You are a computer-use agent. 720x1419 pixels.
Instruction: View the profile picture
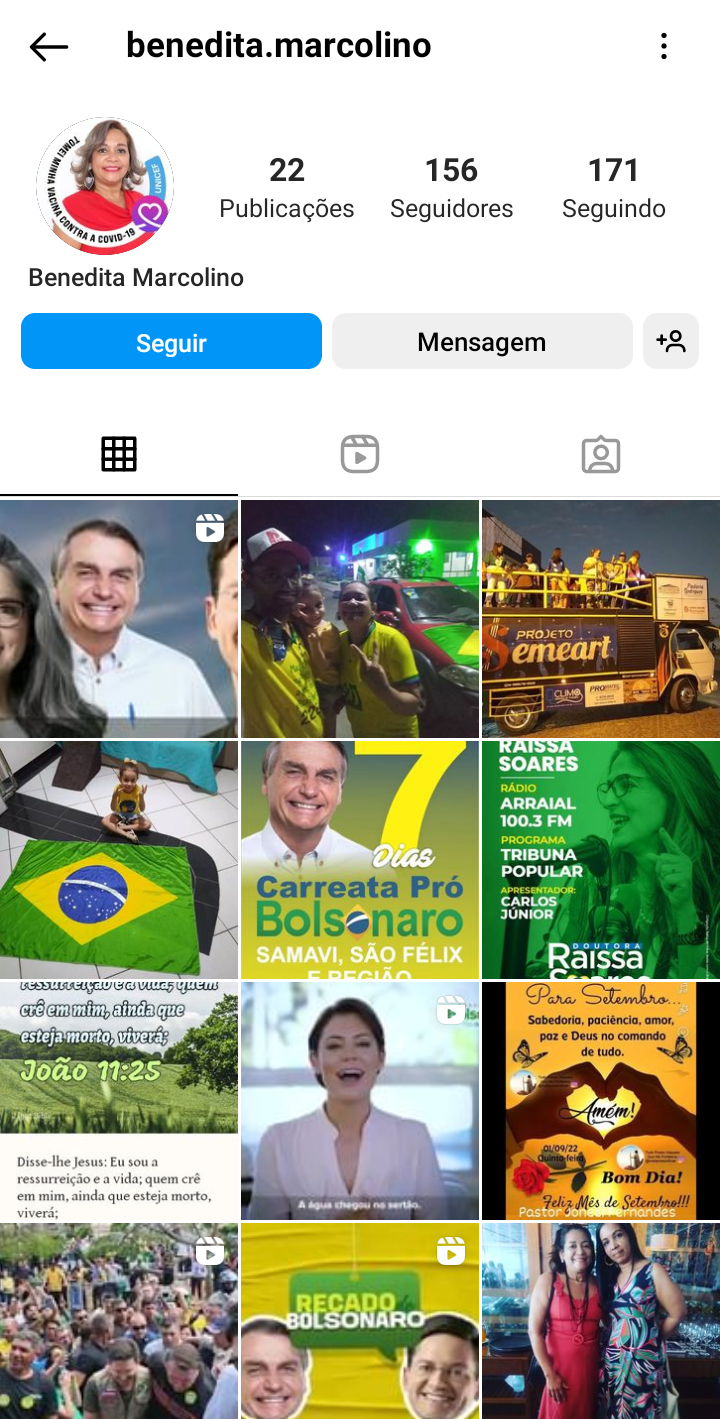(105, 187)
